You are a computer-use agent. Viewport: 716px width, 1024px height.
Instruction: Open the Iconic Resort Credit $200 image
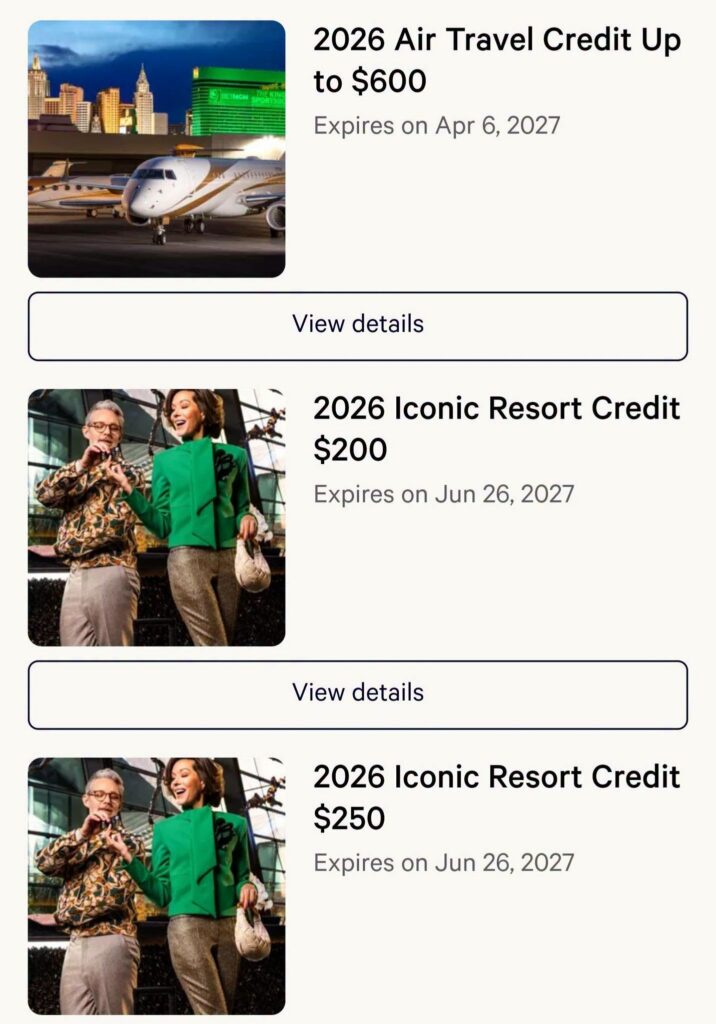pos(156,517)
